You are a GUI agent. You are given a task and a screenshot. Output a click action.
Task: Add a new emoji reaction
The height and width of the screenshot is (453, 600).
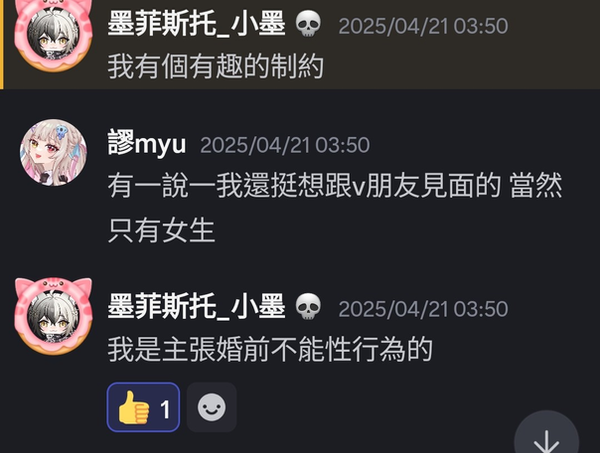coord(211,407)
